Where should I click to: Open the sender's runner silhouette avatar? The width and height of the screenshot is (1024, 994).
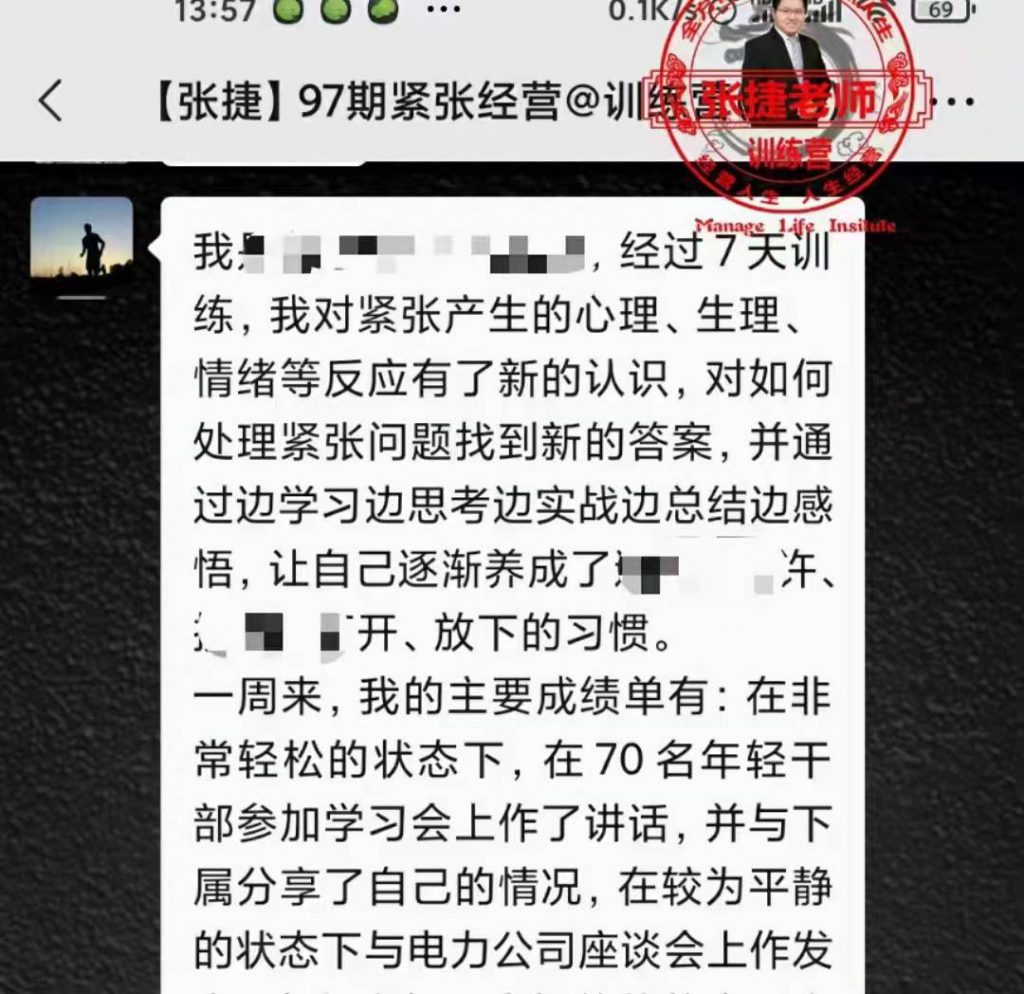point(82,237)
